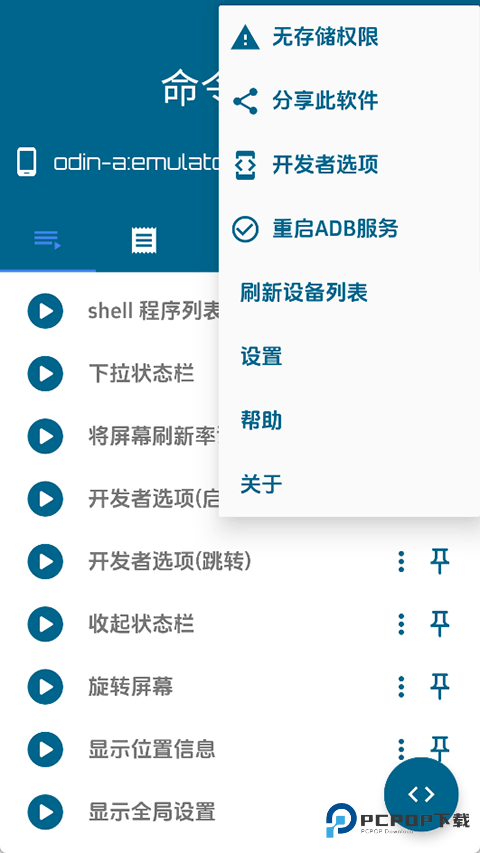Open 设置 from the menu

click(x=349, y=357)
